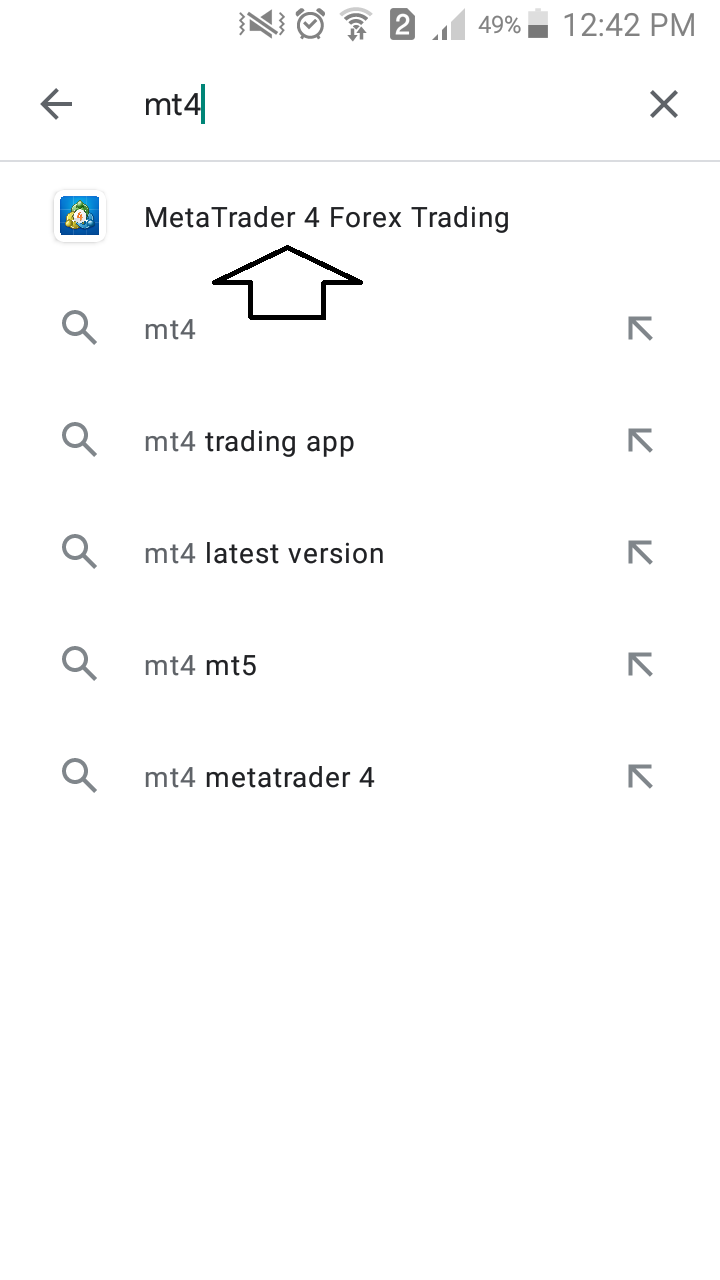Edit the mt4 search field
Image resolution: width=720 pixels, height=1280 pixels.
click(380, 104)
